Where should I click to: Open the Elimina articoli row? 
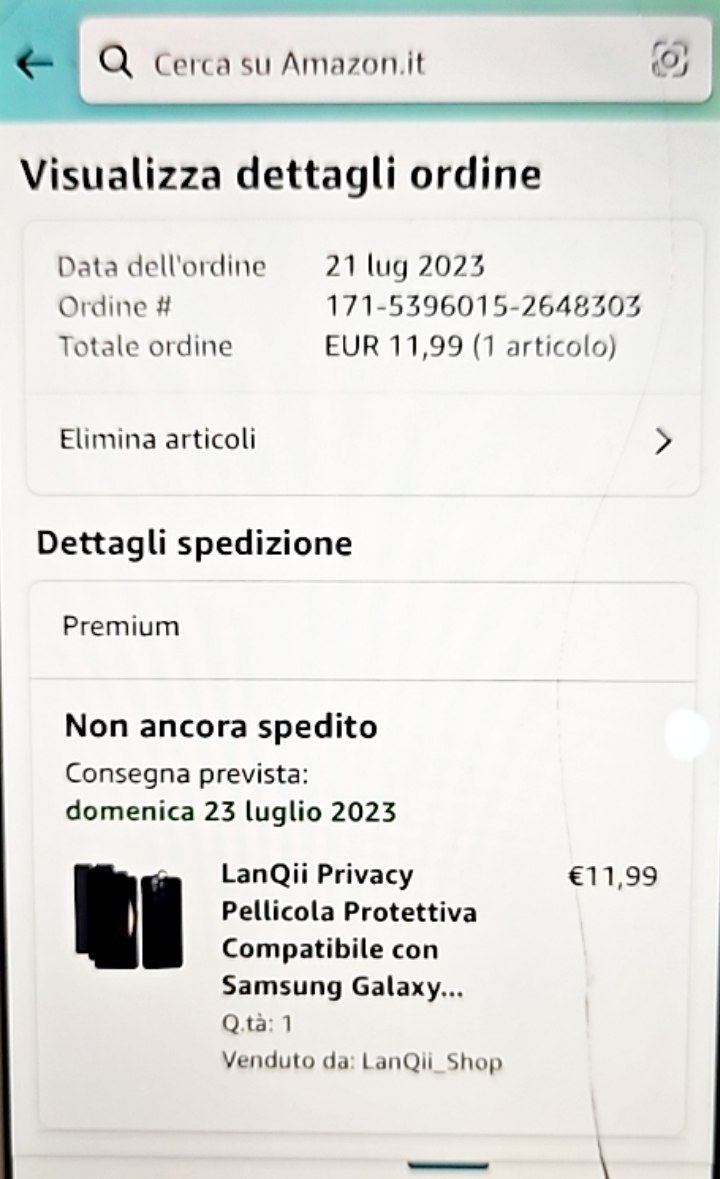362,439
